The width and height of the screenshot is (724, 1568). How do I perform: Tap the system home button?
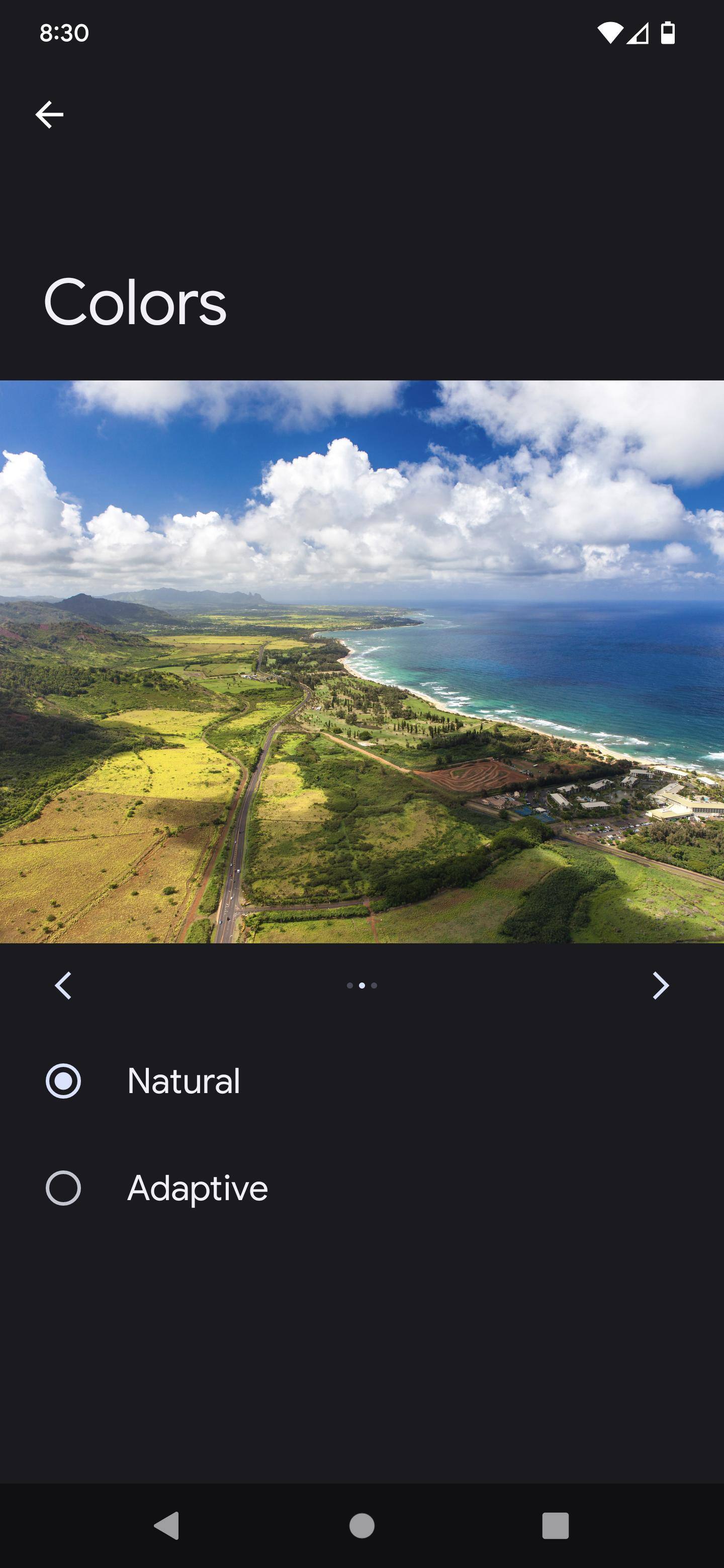[361, 1526]
